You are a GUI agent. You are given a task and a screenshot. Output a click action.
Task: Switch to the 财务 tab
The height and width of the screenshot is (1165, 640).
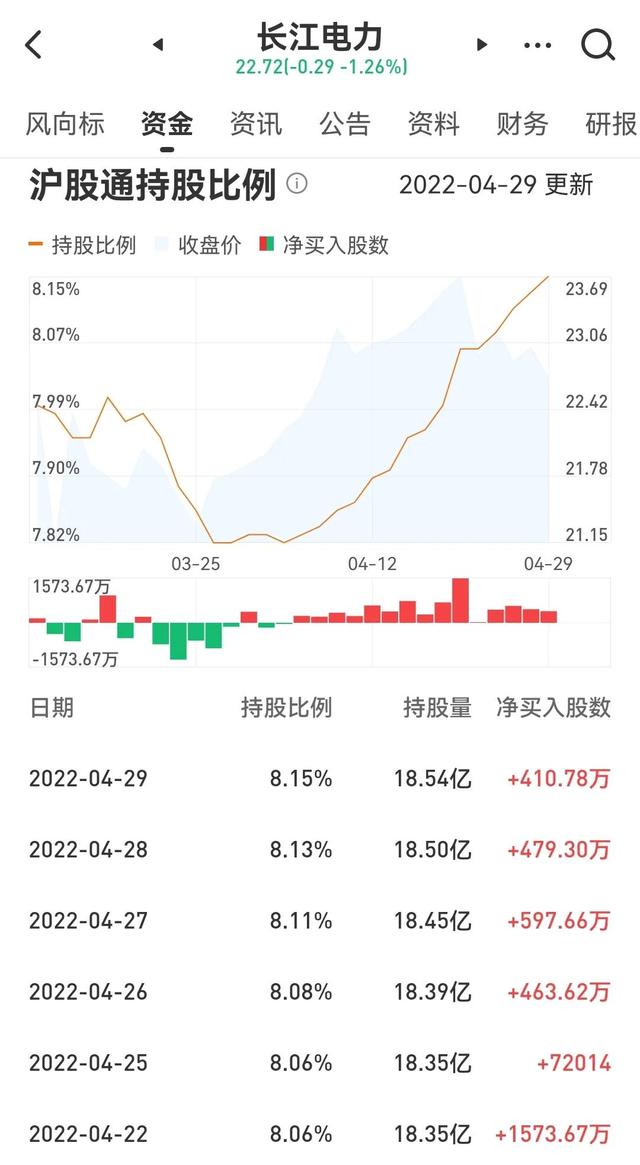coord(522,124)
